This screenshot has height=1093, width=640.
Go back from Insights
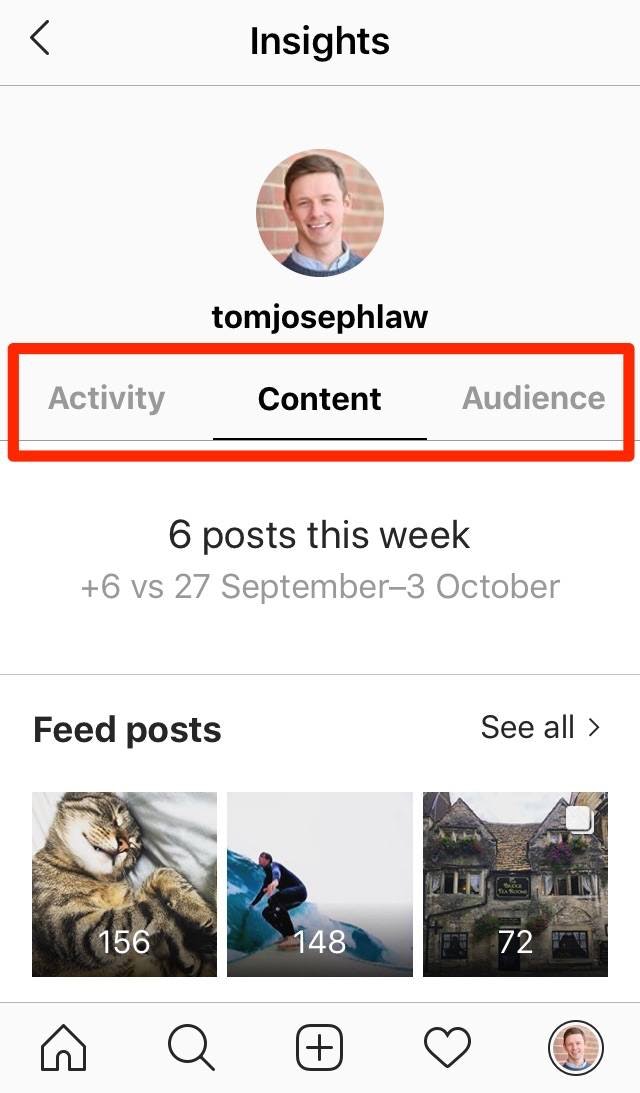click(40, 40)
